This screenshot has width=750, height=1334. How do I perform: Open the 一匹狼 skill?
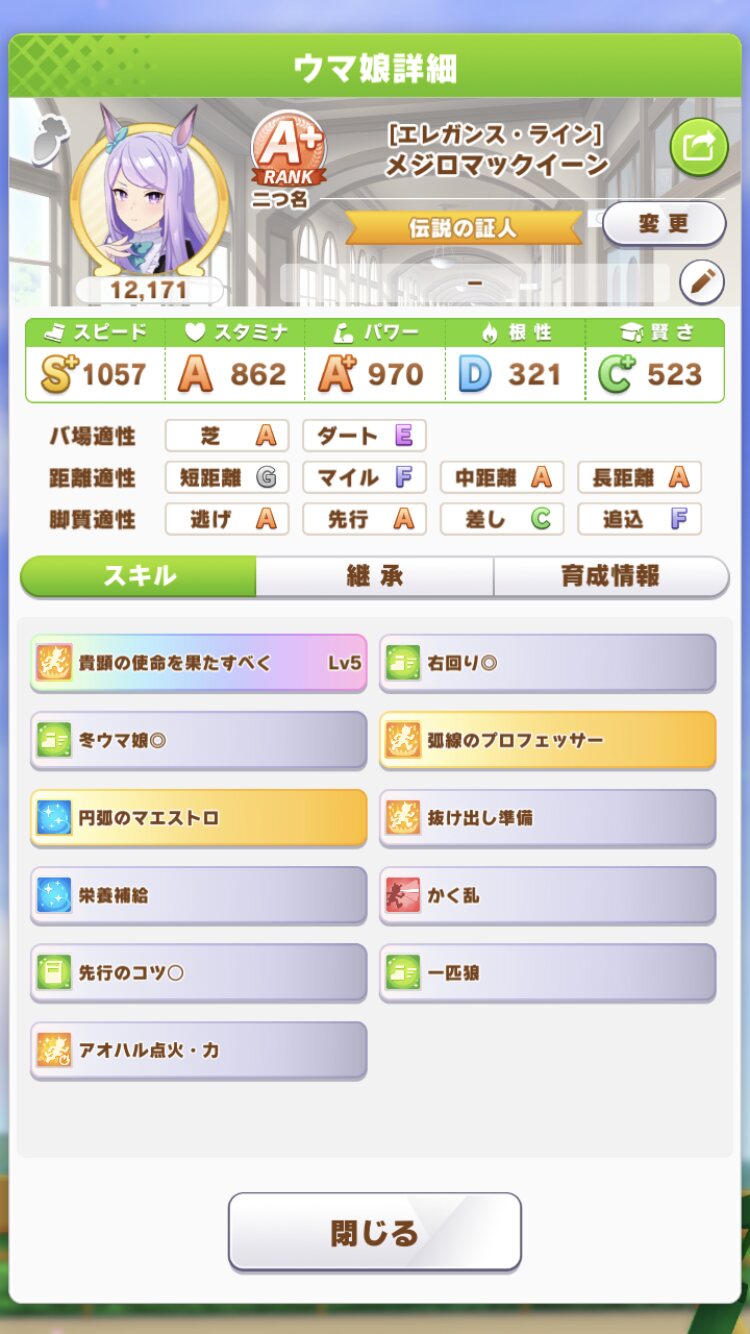coord(547,972)
